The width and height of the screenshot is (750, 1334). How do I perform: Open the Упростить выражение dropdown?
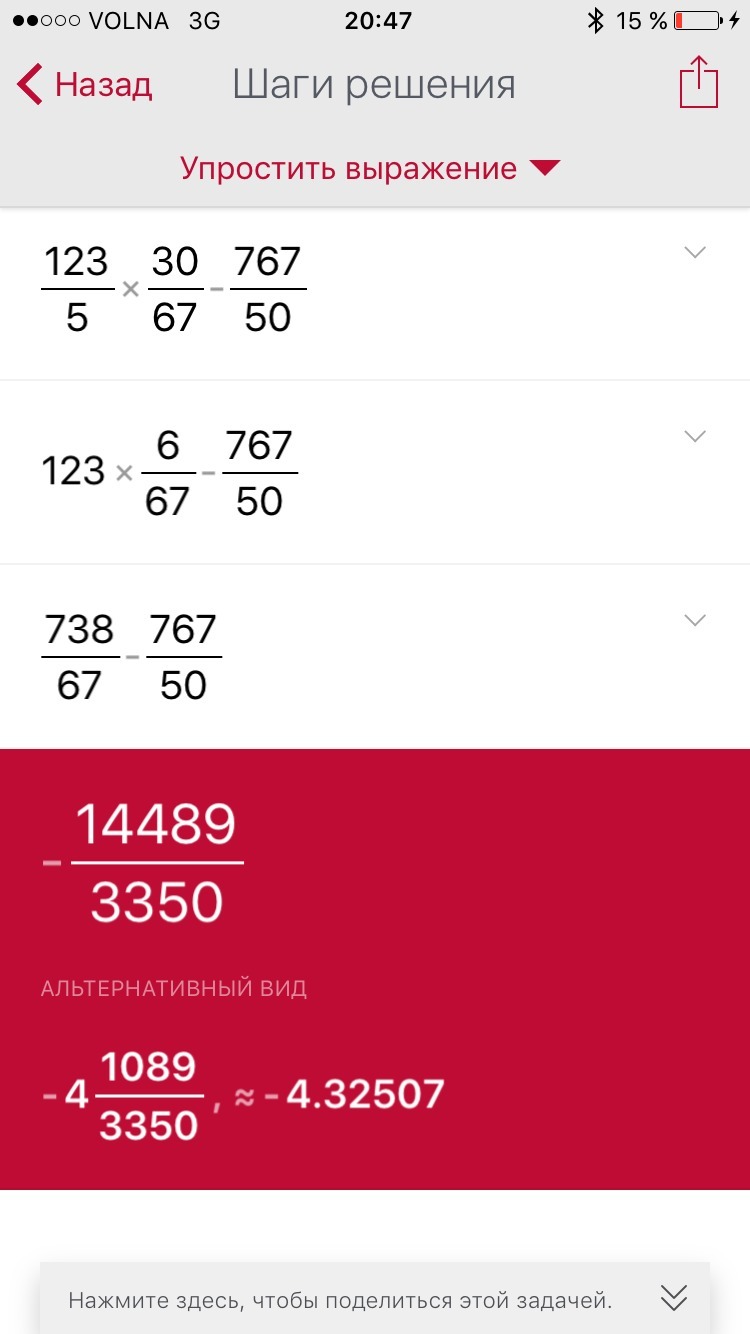pyautogui.click(x=370, y=168)
